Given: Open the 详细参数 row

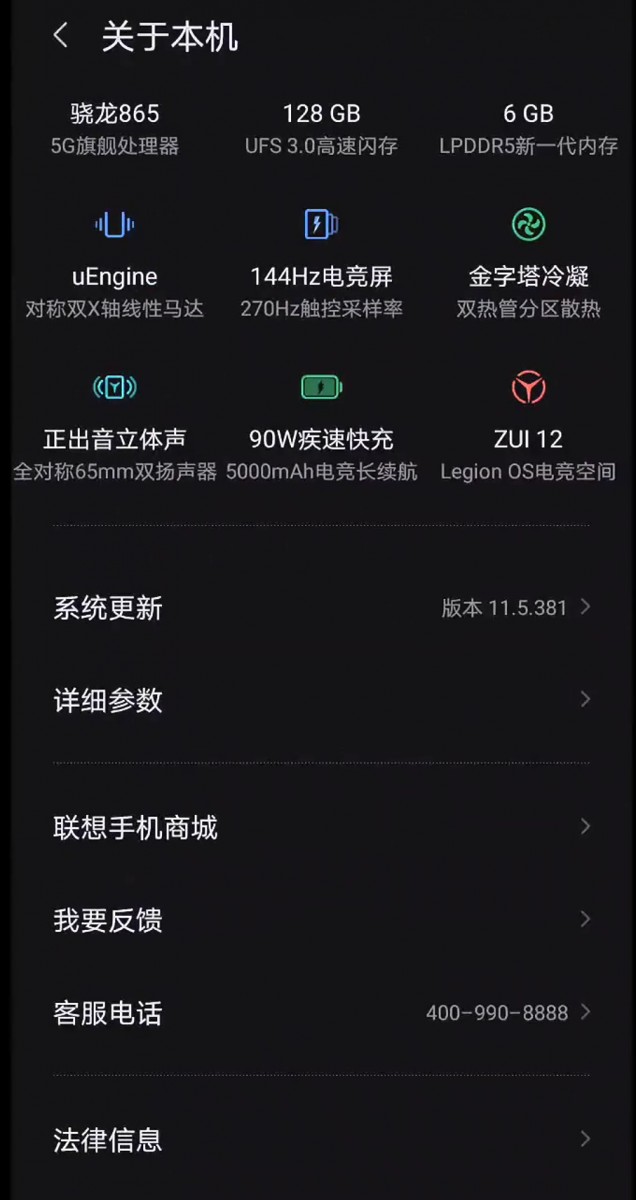Looking at the screenshot, I should 320,700.
